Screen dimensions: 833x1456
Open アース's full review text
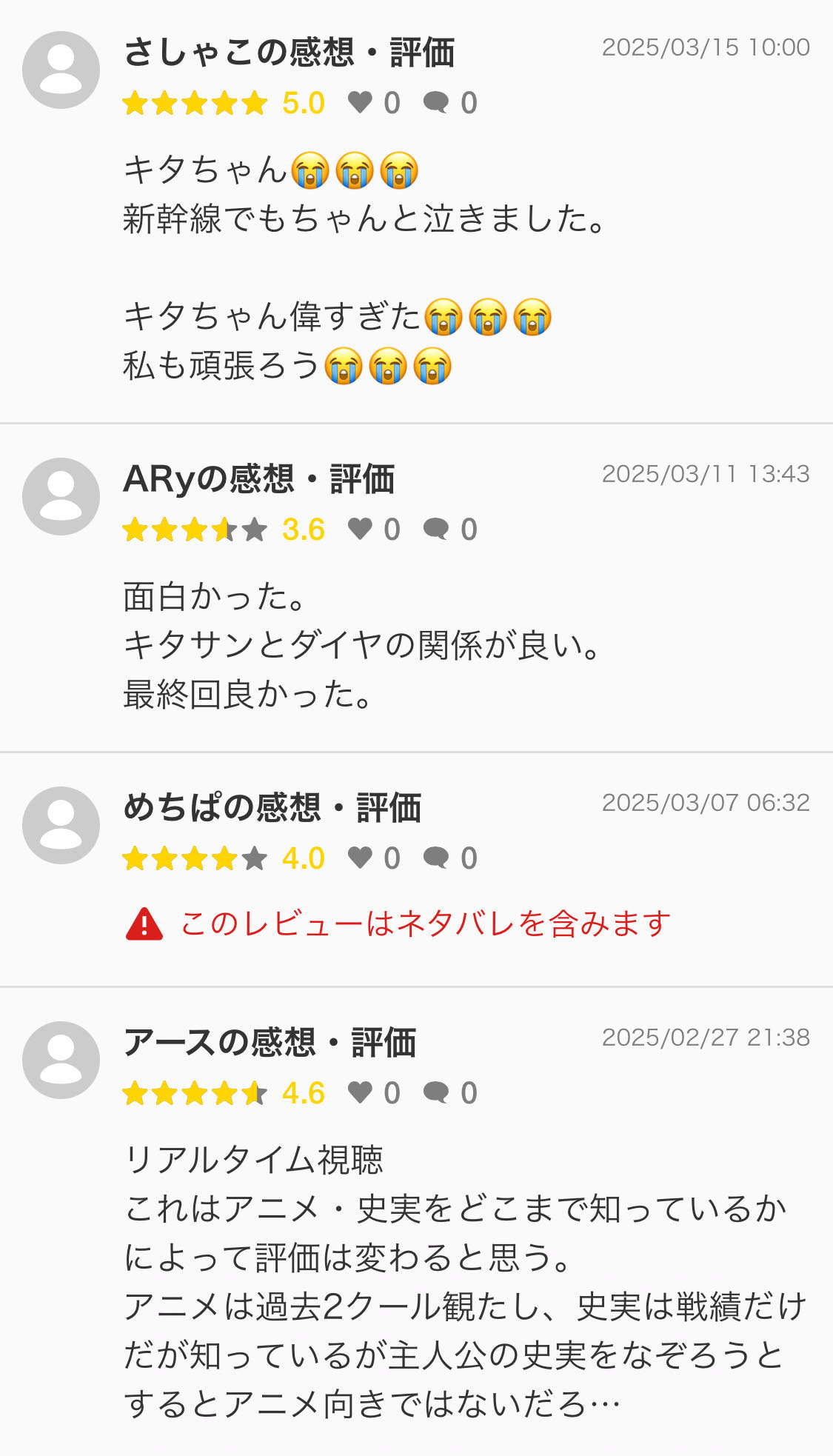(x=465, y=1282)
